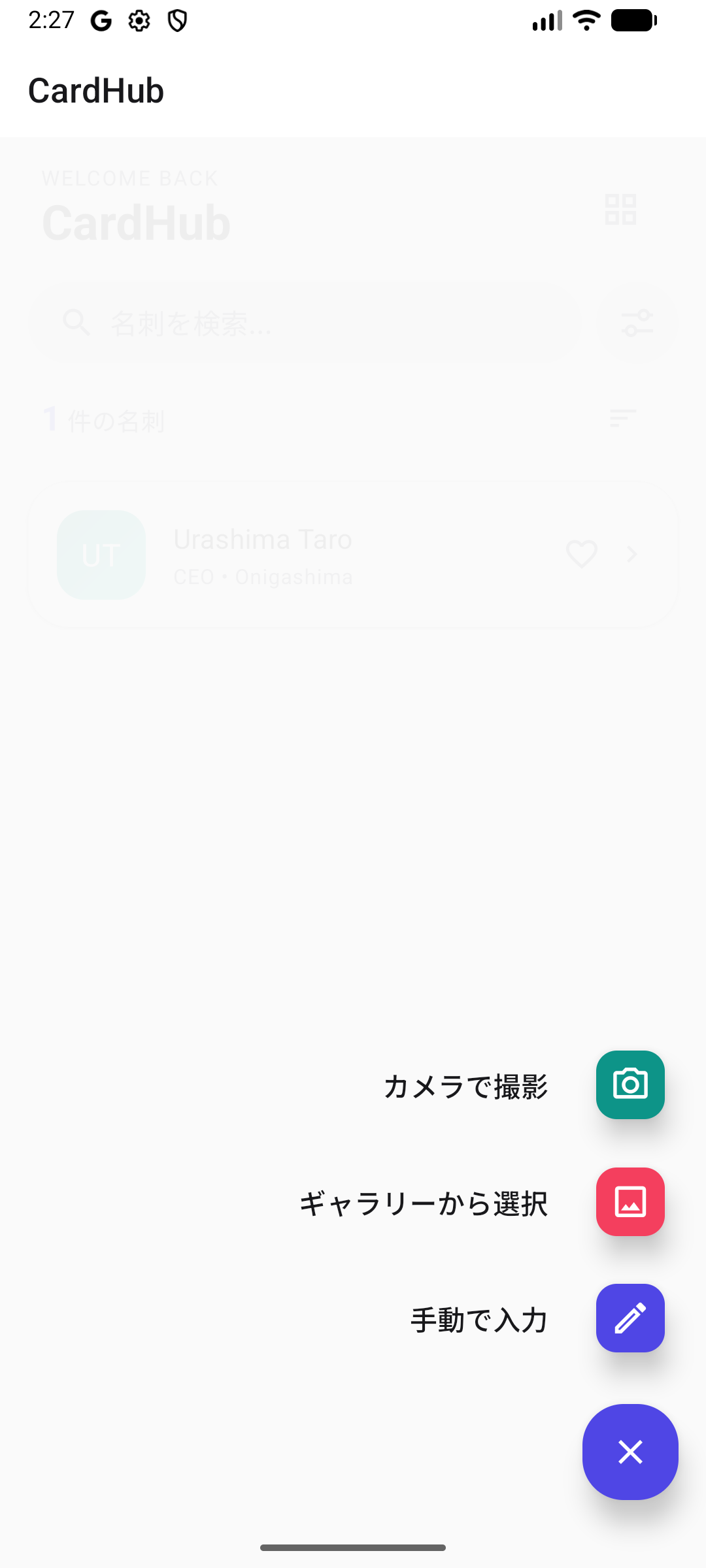Open the grid view layout icon
Viewport: 706px width, 1568px height.
(622, 210)
